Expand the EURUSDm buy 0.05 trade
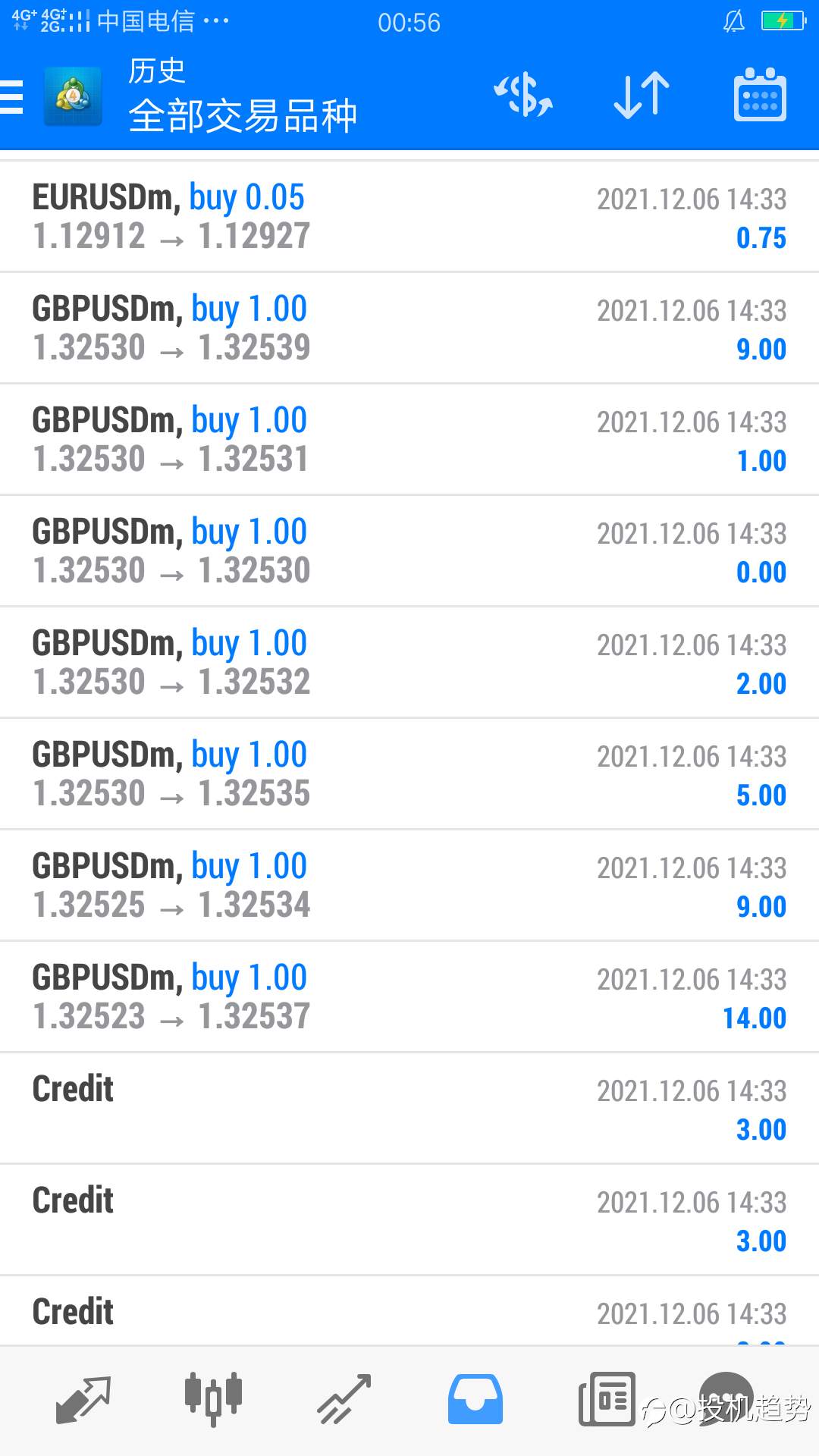This screenshot has width=819, height=1456. (x=409, y=217)
